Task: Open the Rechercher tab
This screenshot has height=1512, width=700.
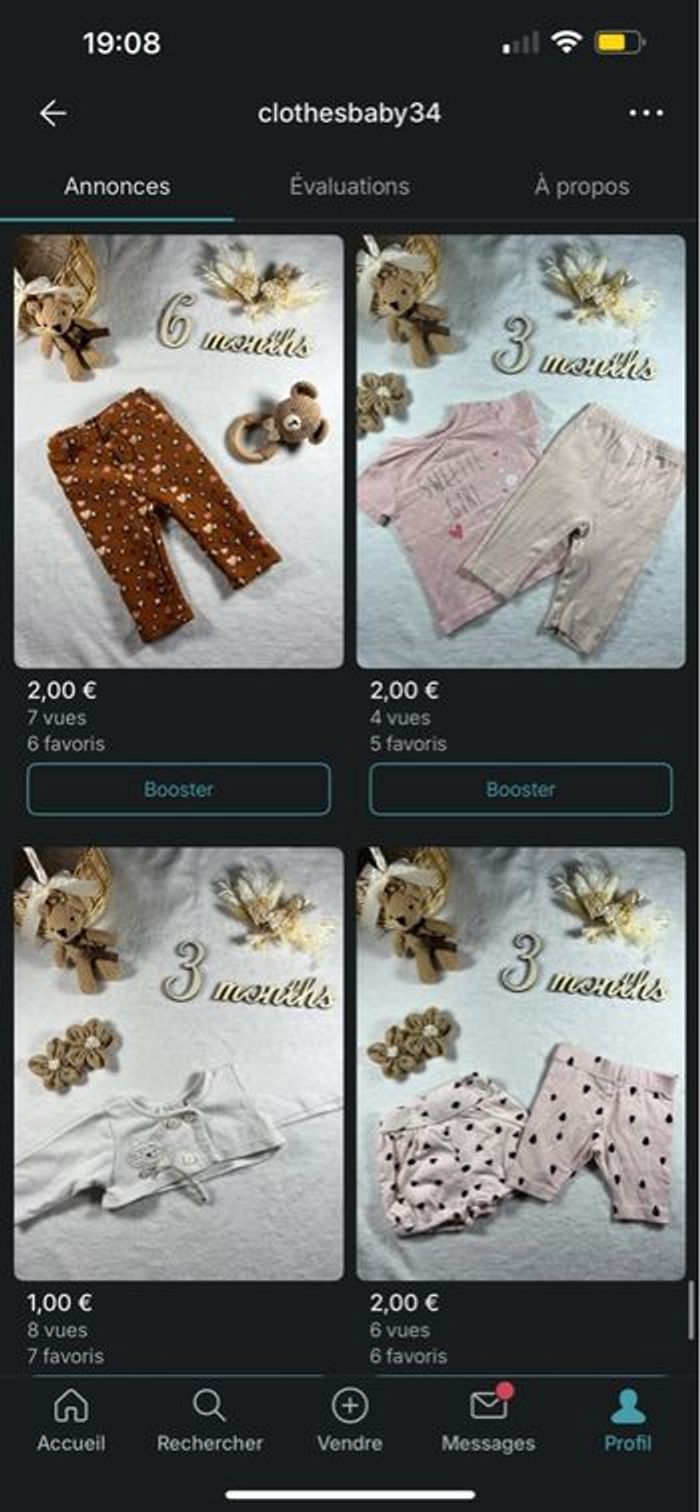Action: pyautogui.click(x=209, y=1420)
